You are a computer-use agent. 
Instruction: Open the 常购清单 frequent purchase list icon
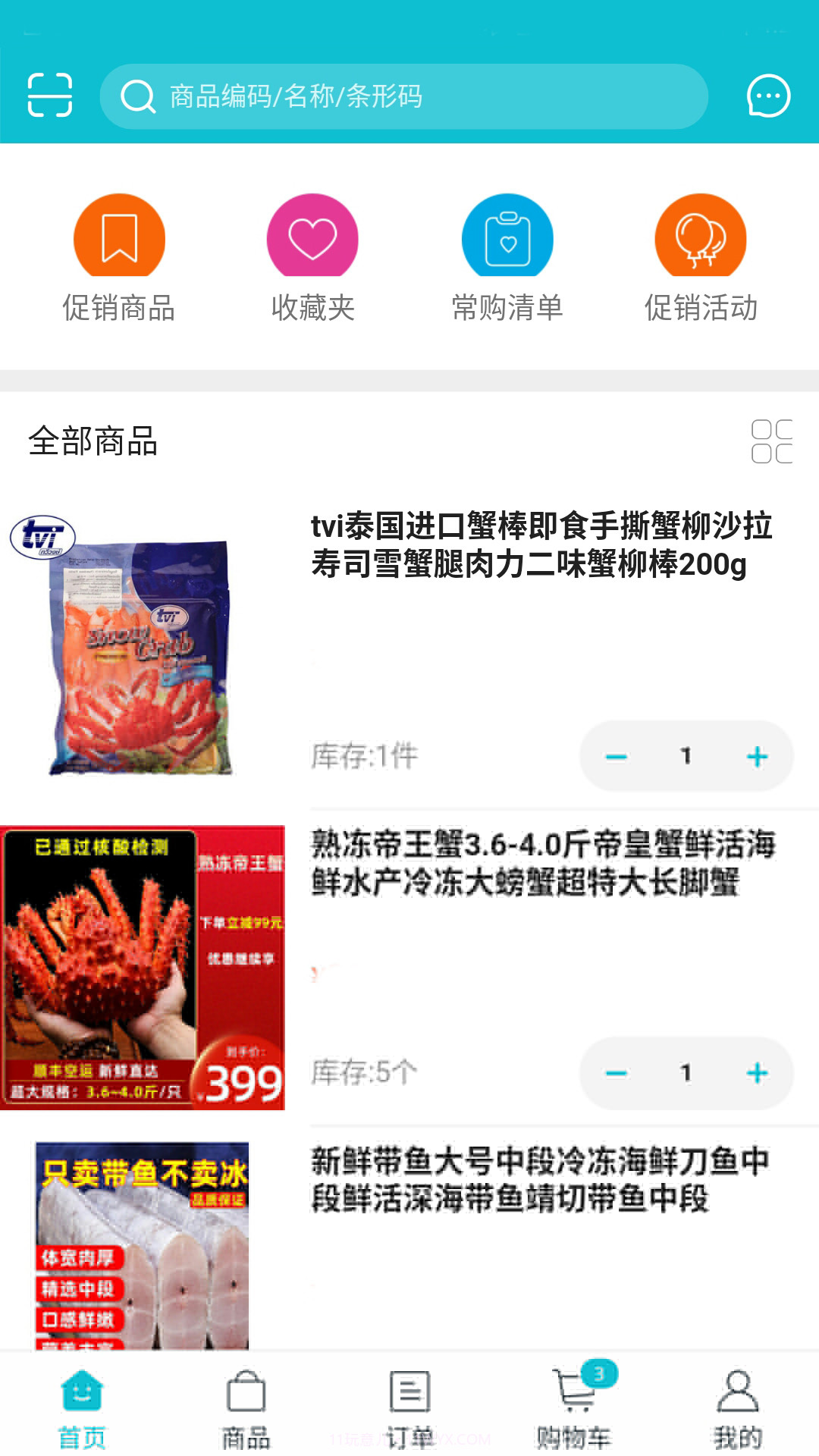coord(508,237)
